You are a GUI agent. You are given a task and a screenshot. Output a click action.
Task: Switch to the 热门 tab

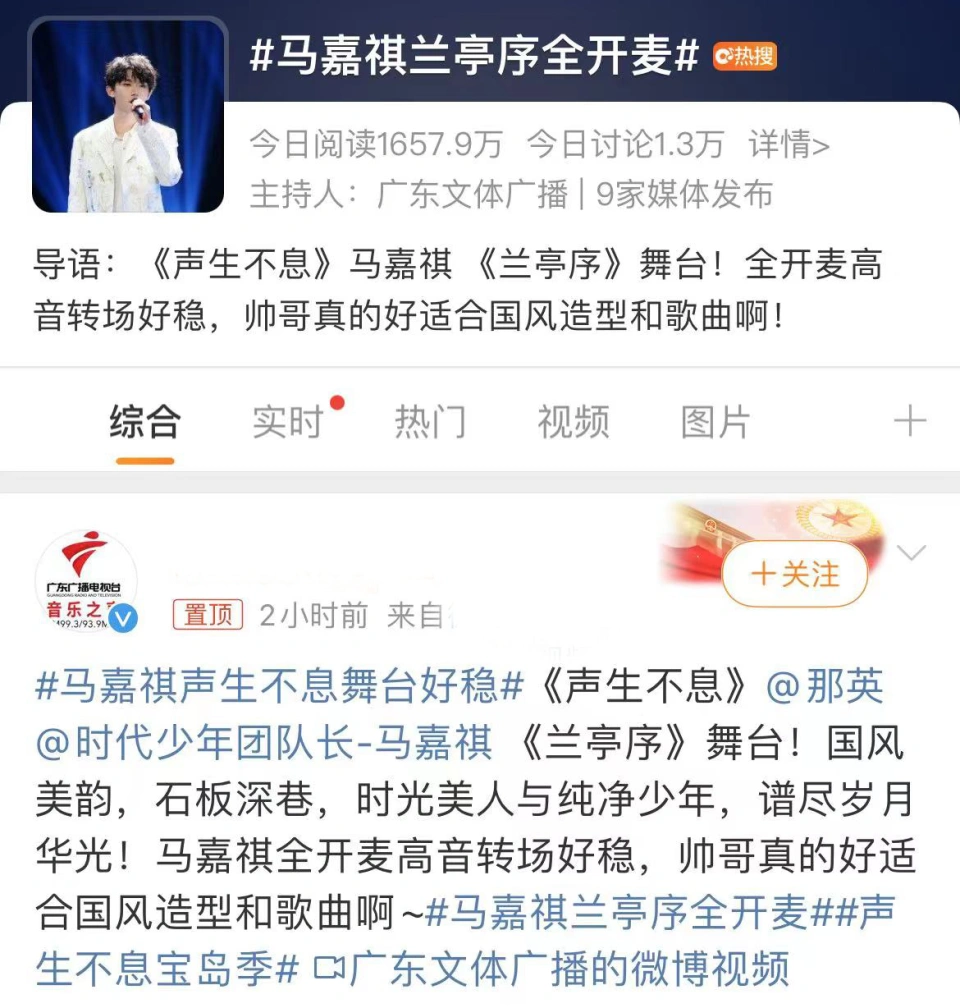[430, 423]
